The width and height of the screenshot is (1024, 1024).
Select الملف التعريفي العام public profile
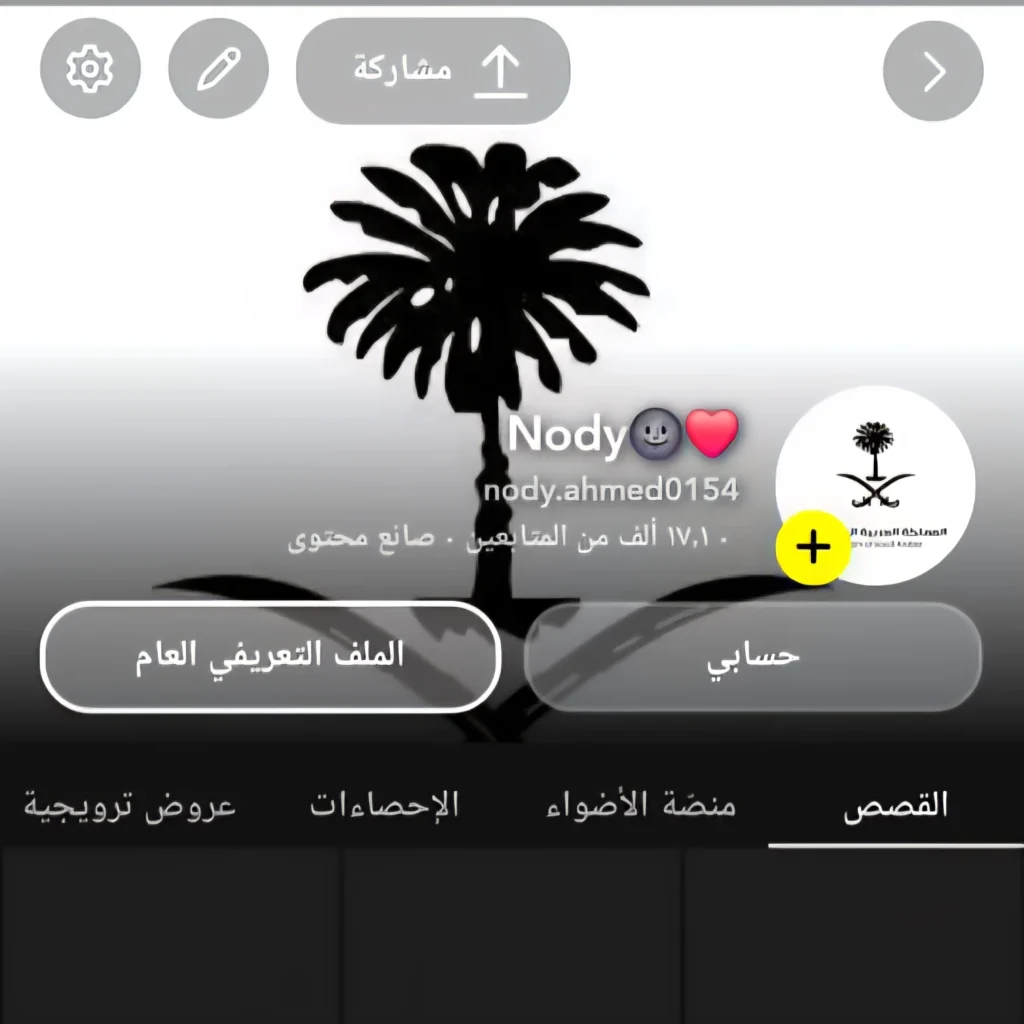pyautogui.click(x=270, y=656)
